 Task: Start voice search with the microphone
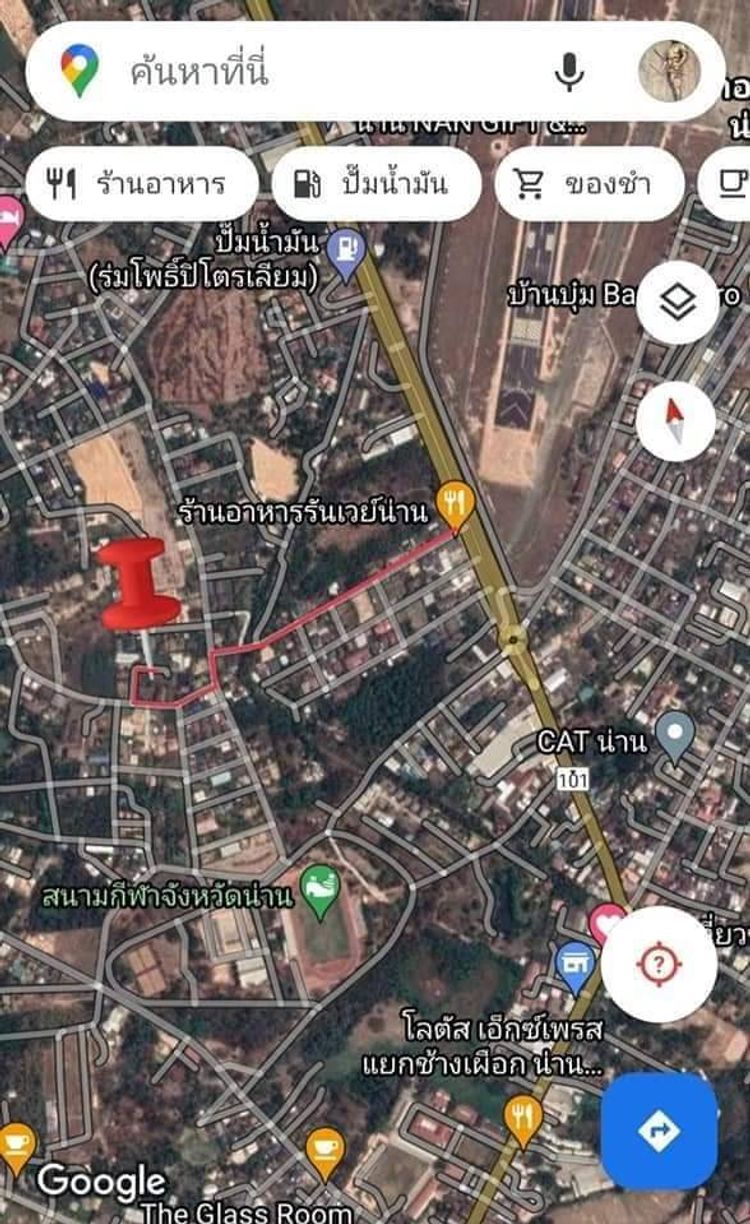pyautogui.click(x=571, y=72)
